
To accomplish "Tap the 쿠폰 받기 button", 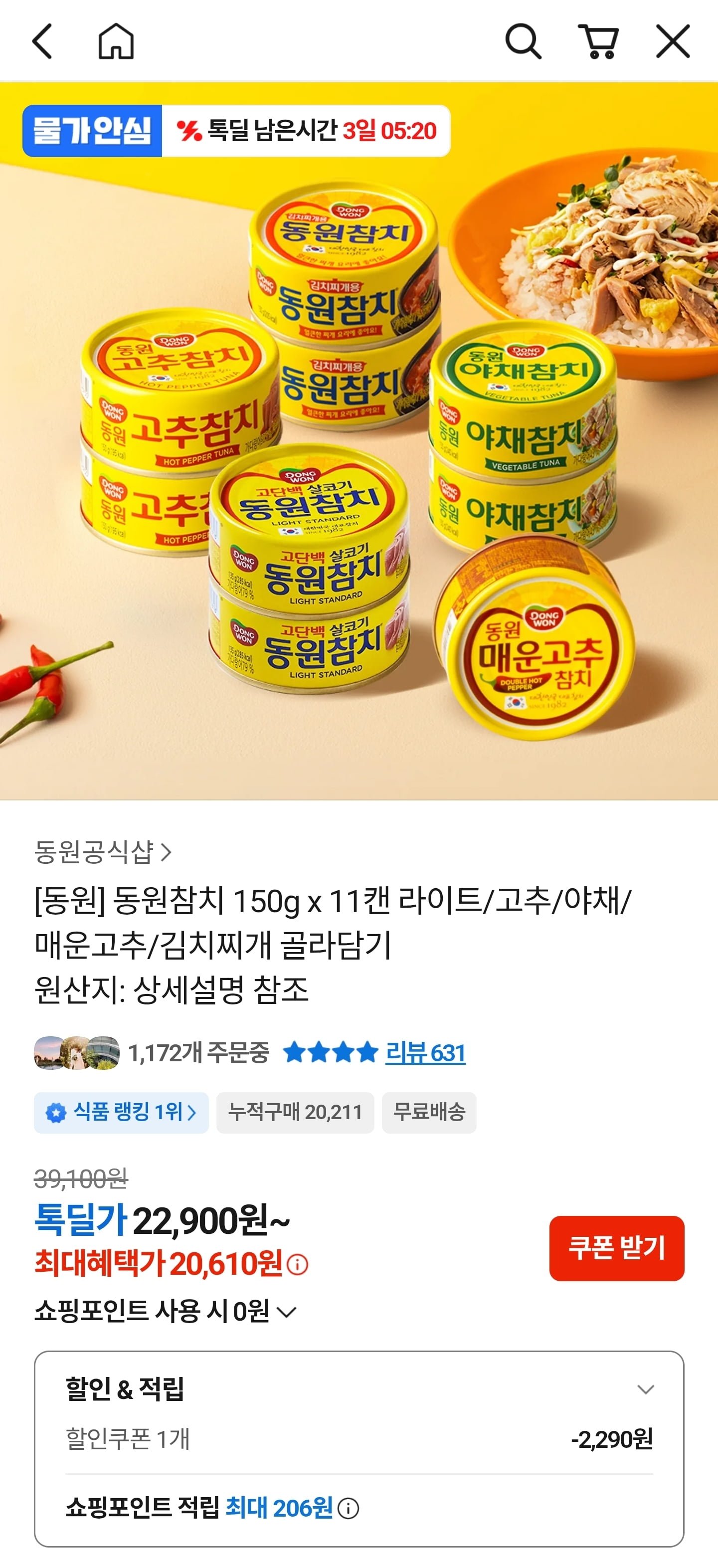I will point(616,1248).
